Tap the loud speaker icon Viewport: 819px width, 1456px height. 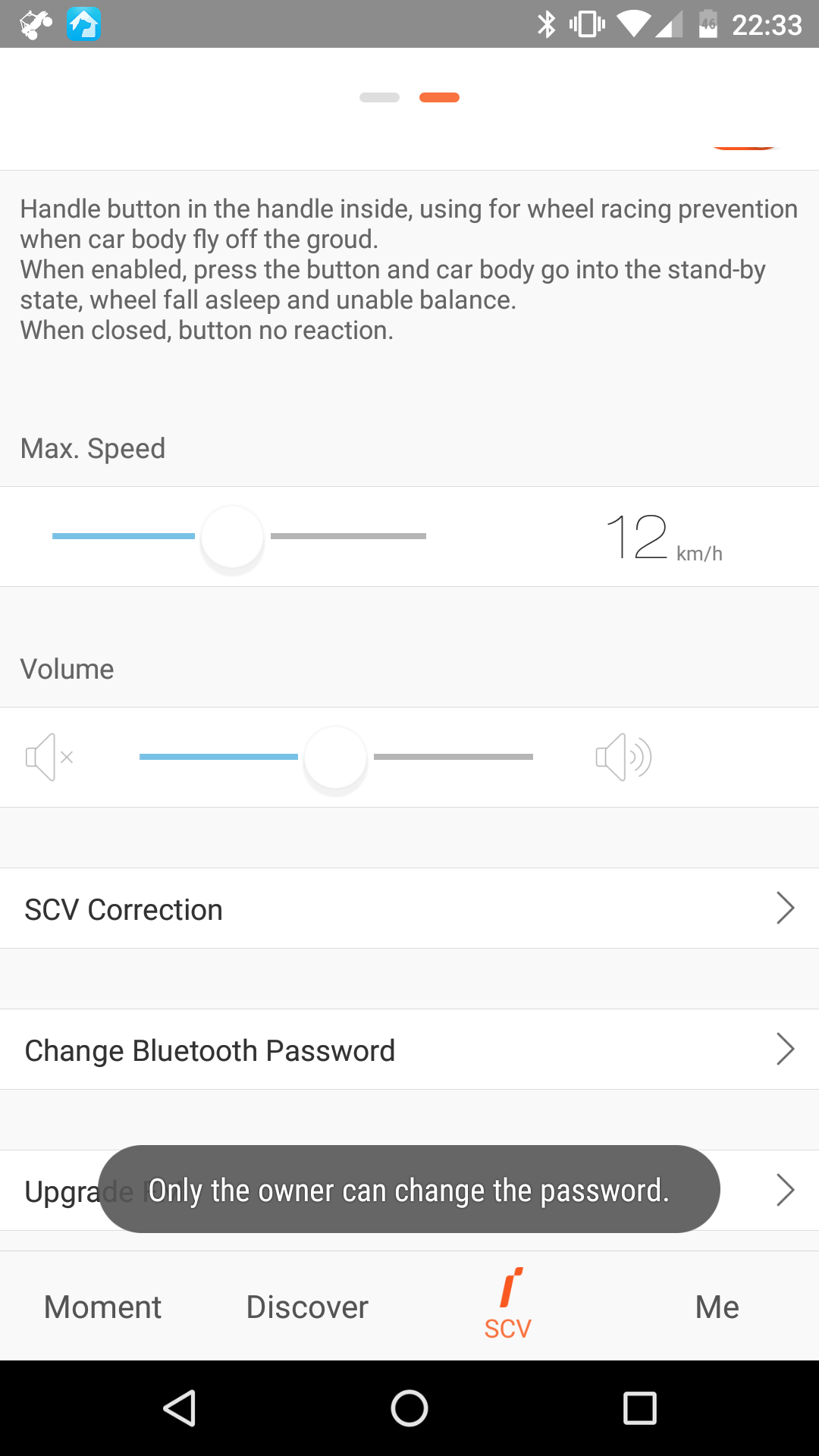(x=623, y=757)
